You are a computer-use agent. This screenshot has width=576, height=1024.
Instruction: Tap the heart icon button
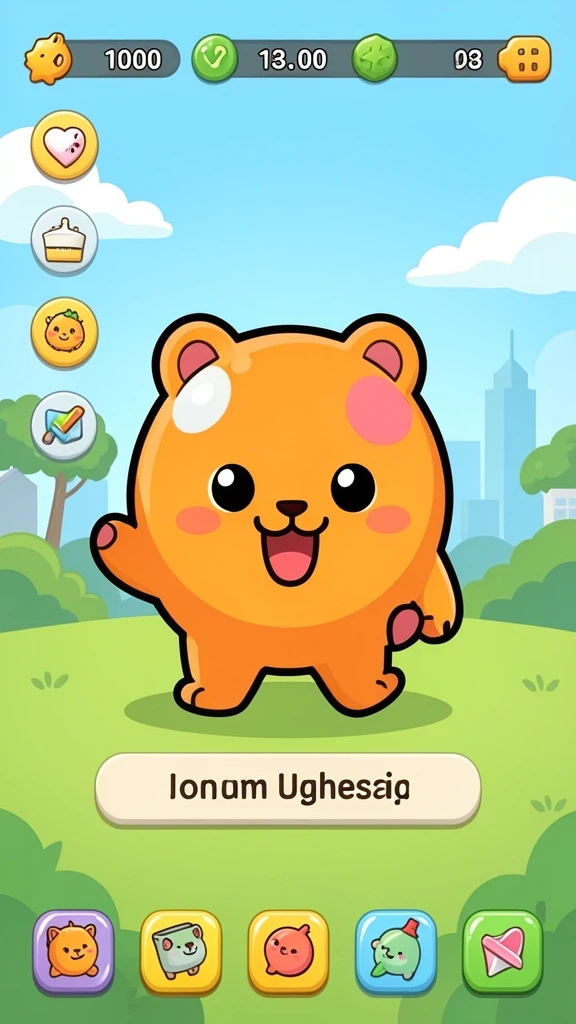coord(65,145)
